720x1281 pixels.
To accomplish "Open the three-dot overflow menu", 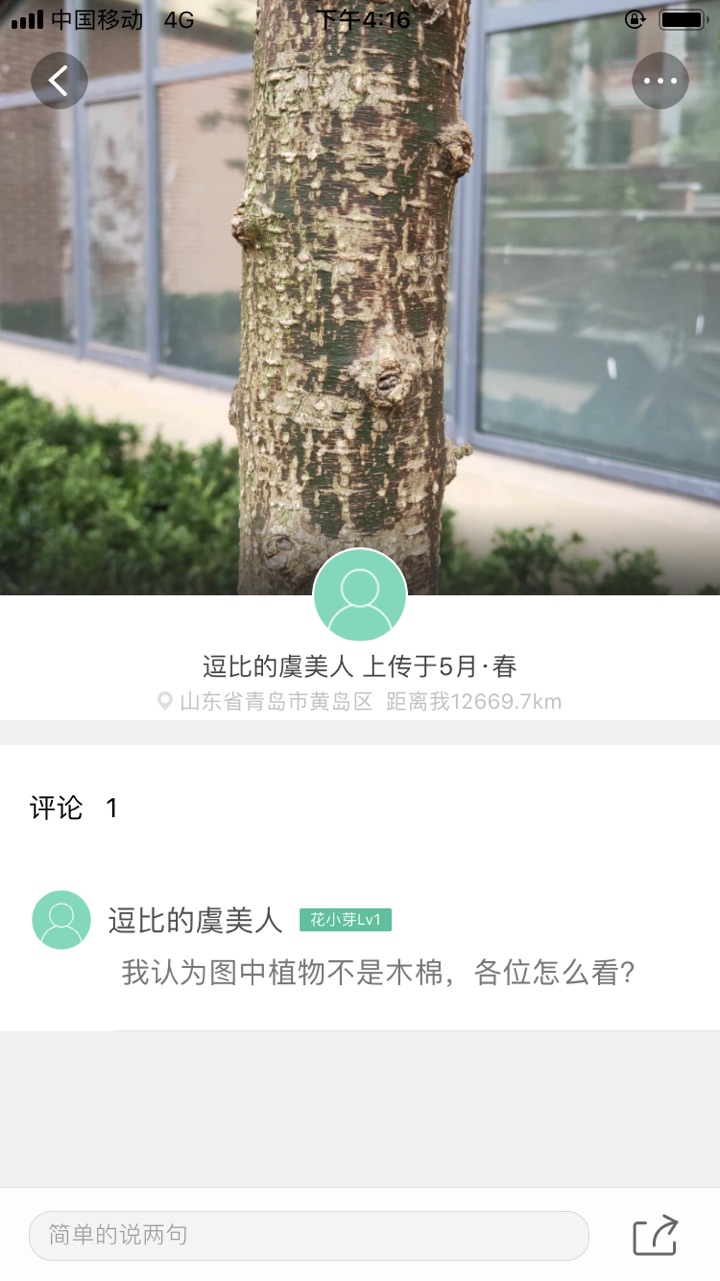I will pyautogui.click(x=660, y=81).
